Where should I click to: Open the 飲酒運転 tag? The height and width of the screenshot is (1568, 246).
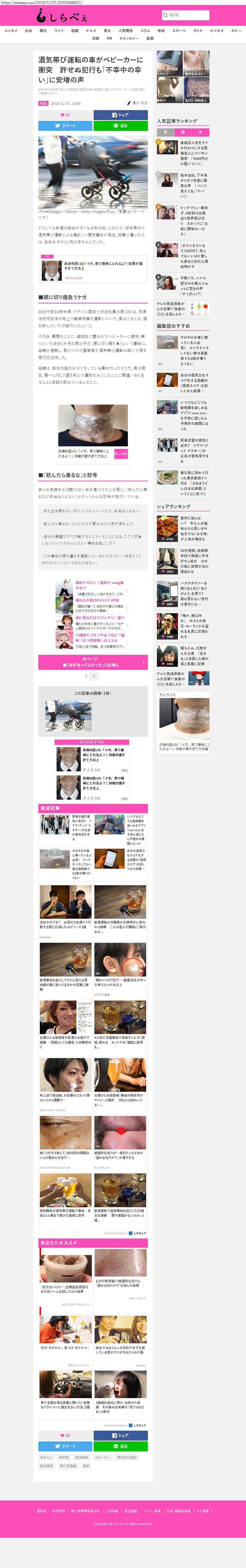point(82,1457)
